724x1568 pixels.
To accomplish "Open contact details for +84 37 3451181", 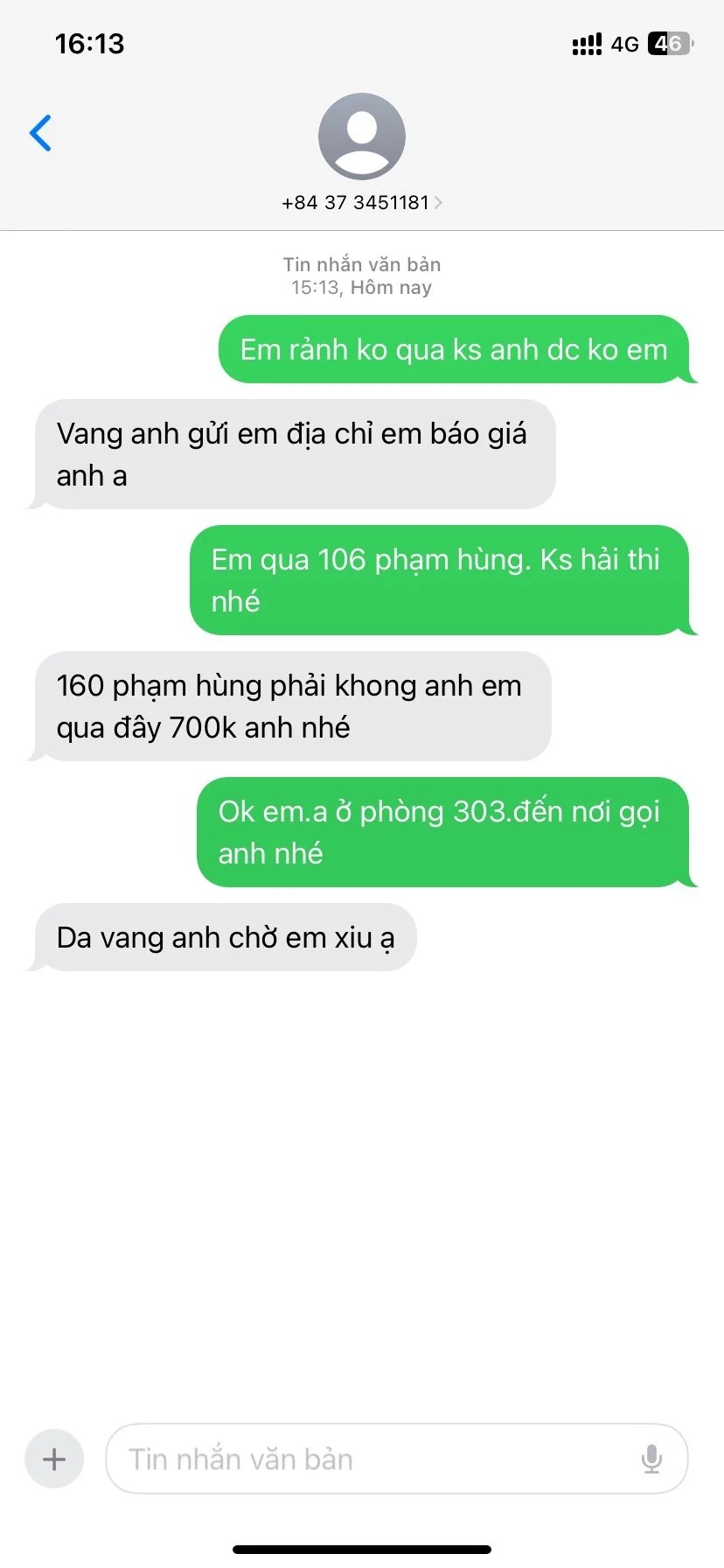I will point(361,202).
